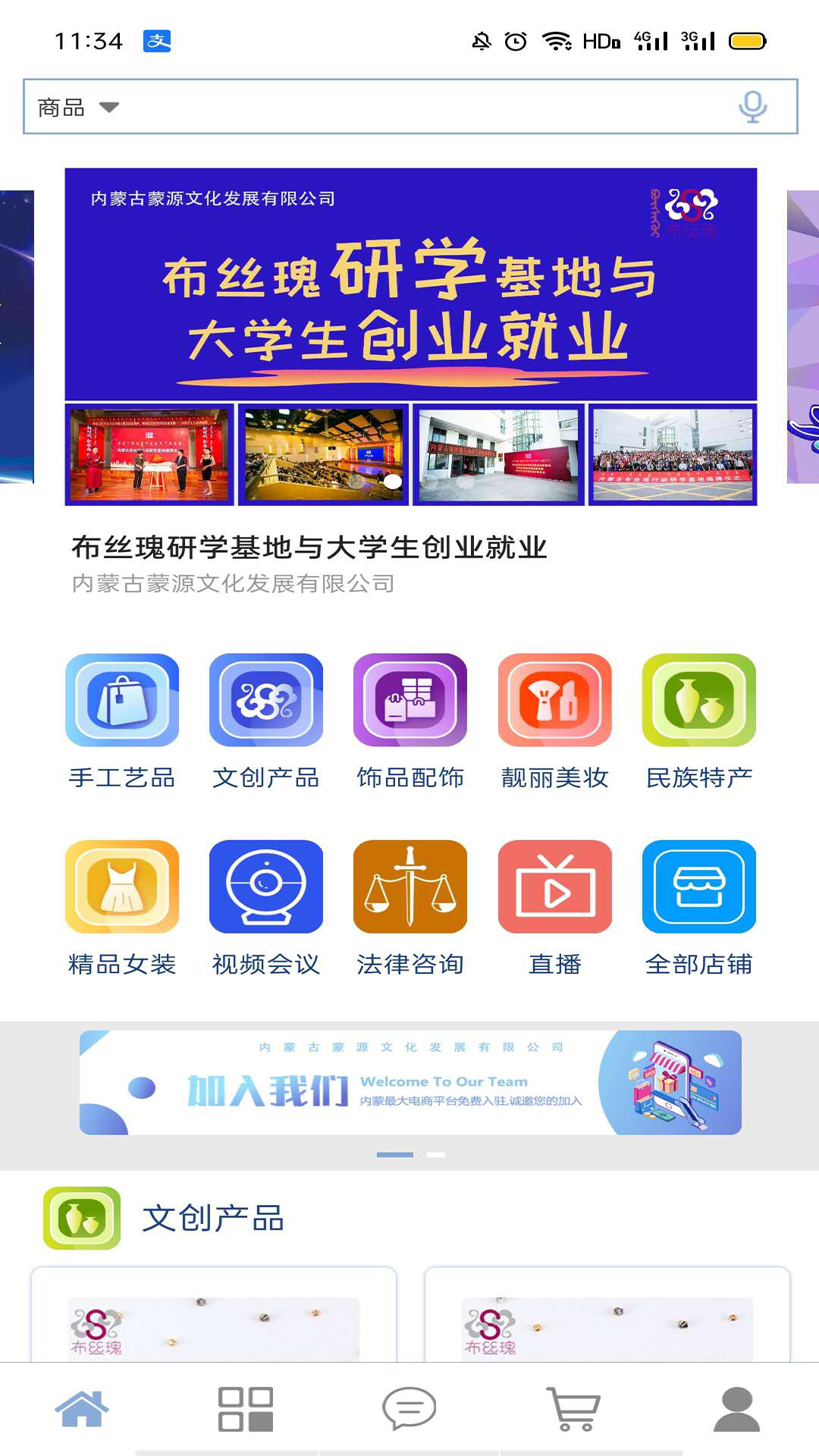This screenshot has width=819, height=1456.
Task: Tap the microphone voice search icon
Action: point(752,107)
